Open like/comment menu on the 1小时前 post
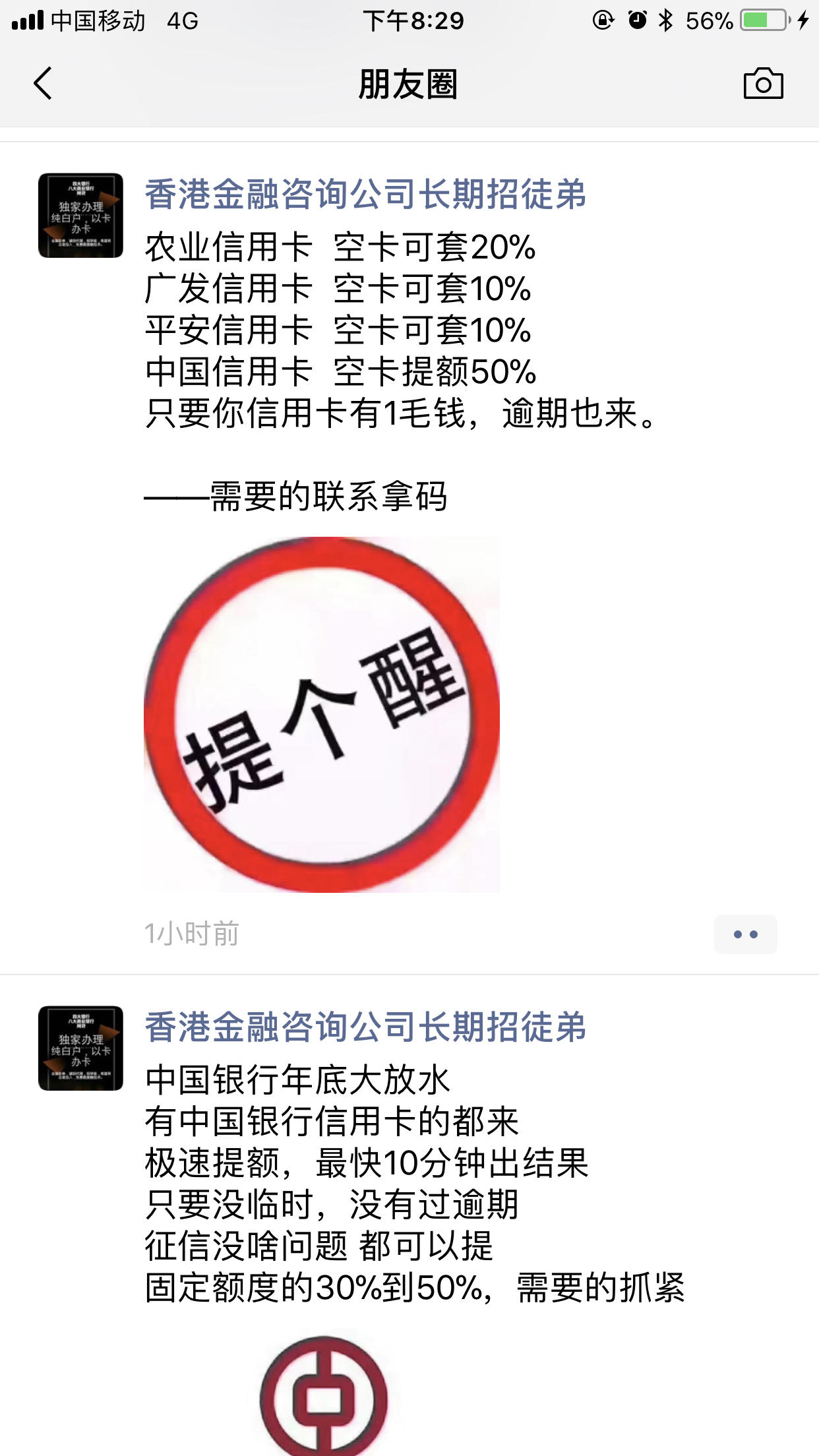Screen dimensions: 819x1456 tap(745, 934)
